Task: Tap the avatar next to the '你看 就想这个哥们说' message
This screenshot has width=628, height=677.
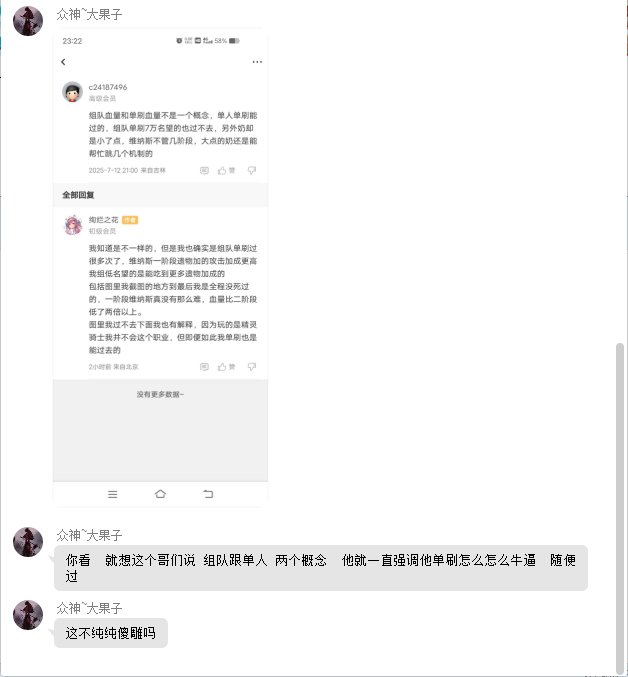Action: pos(28,542)
